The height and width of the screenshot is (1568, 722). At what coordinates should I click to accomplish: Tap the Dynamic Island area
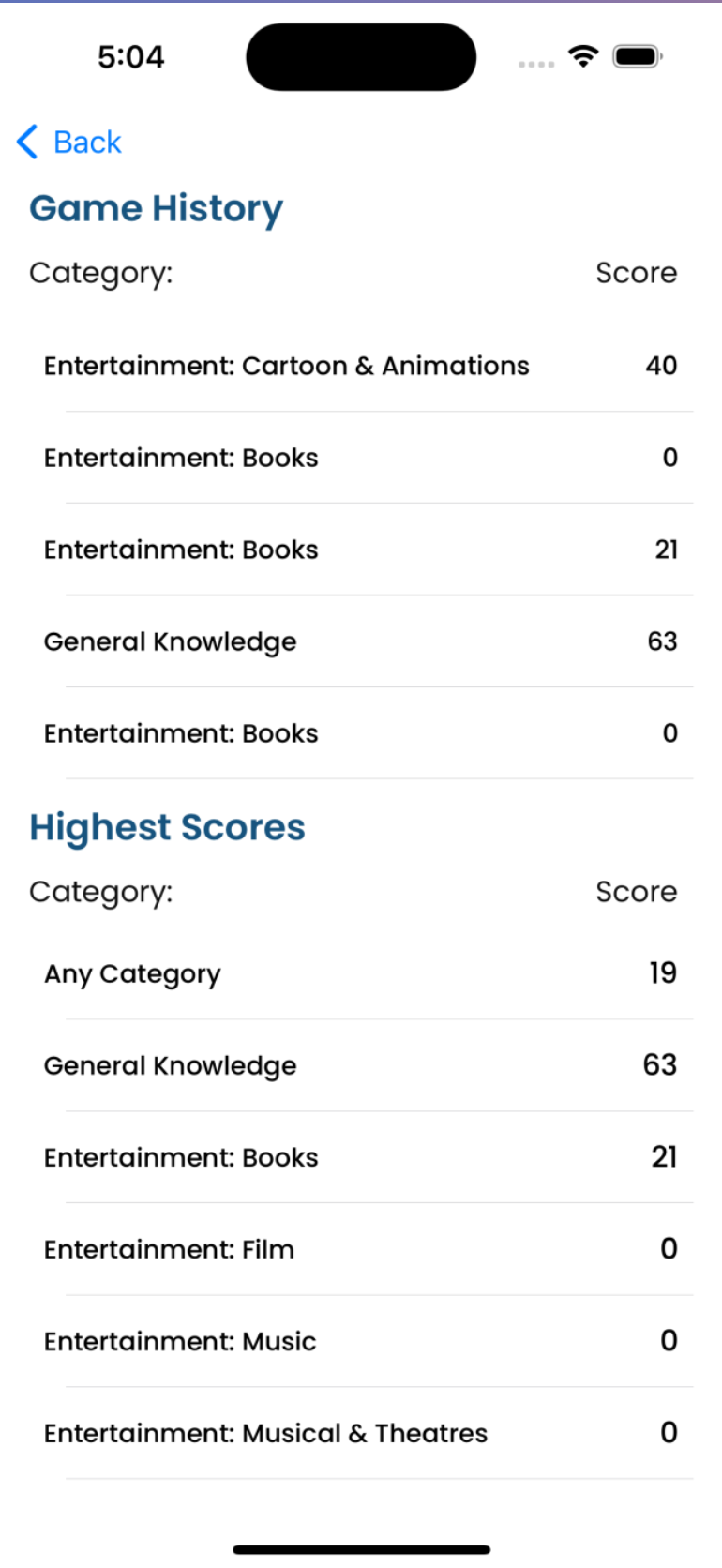[360, 56]
